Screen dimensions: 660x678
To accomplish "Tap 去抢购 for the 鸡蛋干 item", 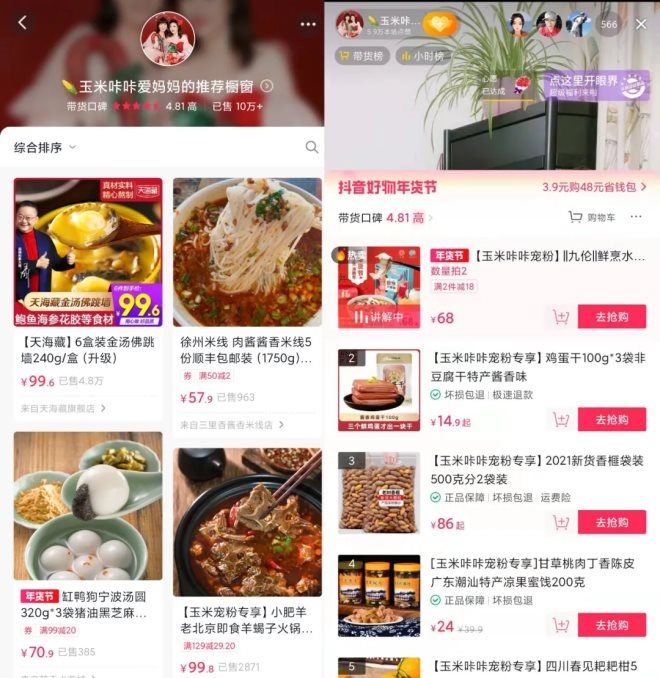I will coord(612,419).
